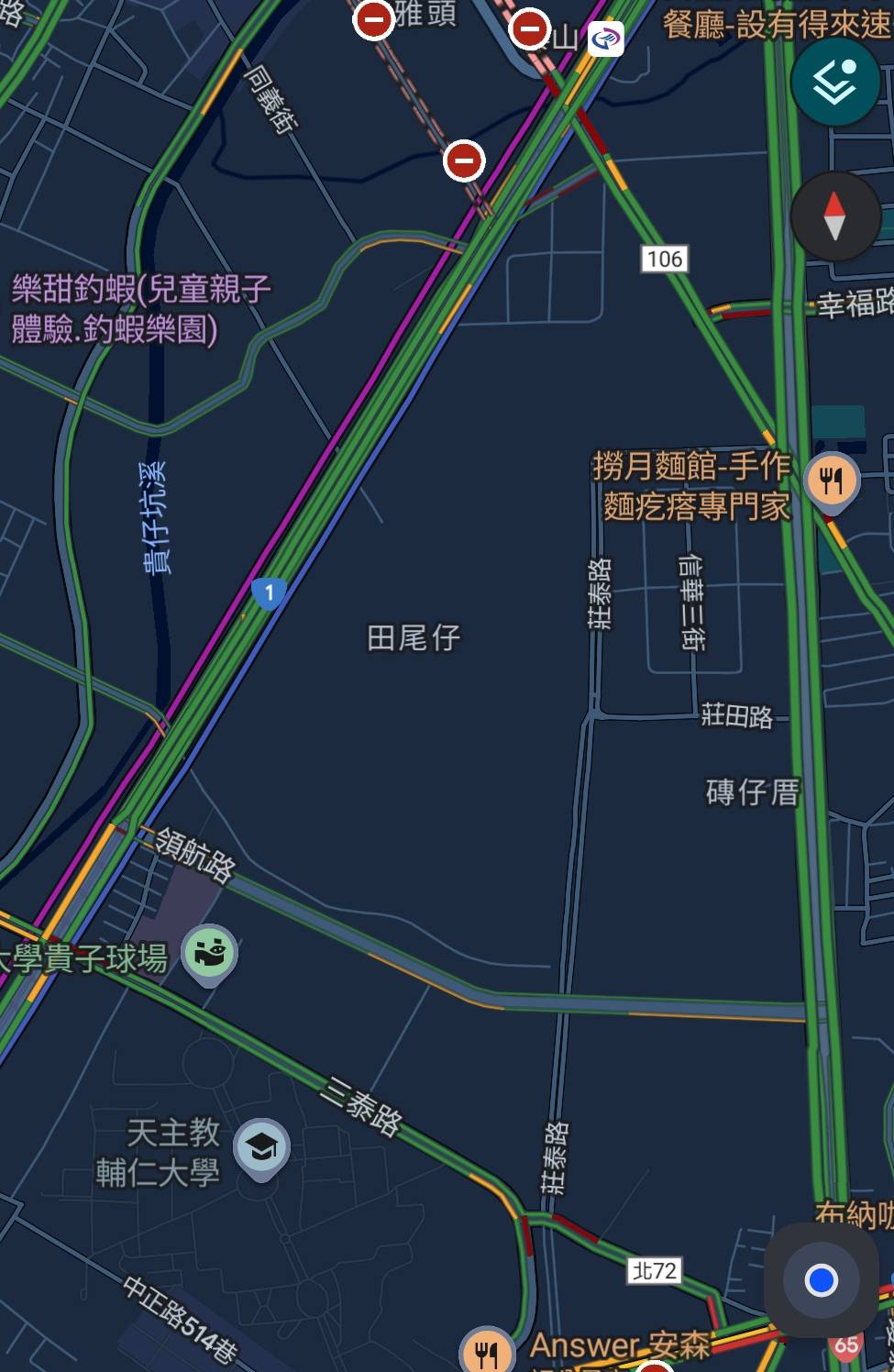The width and height of the screenshot is (894, 1372).
Task: Open 撈月麵館 restaurant pin
Action: click(x=831, y=481)
